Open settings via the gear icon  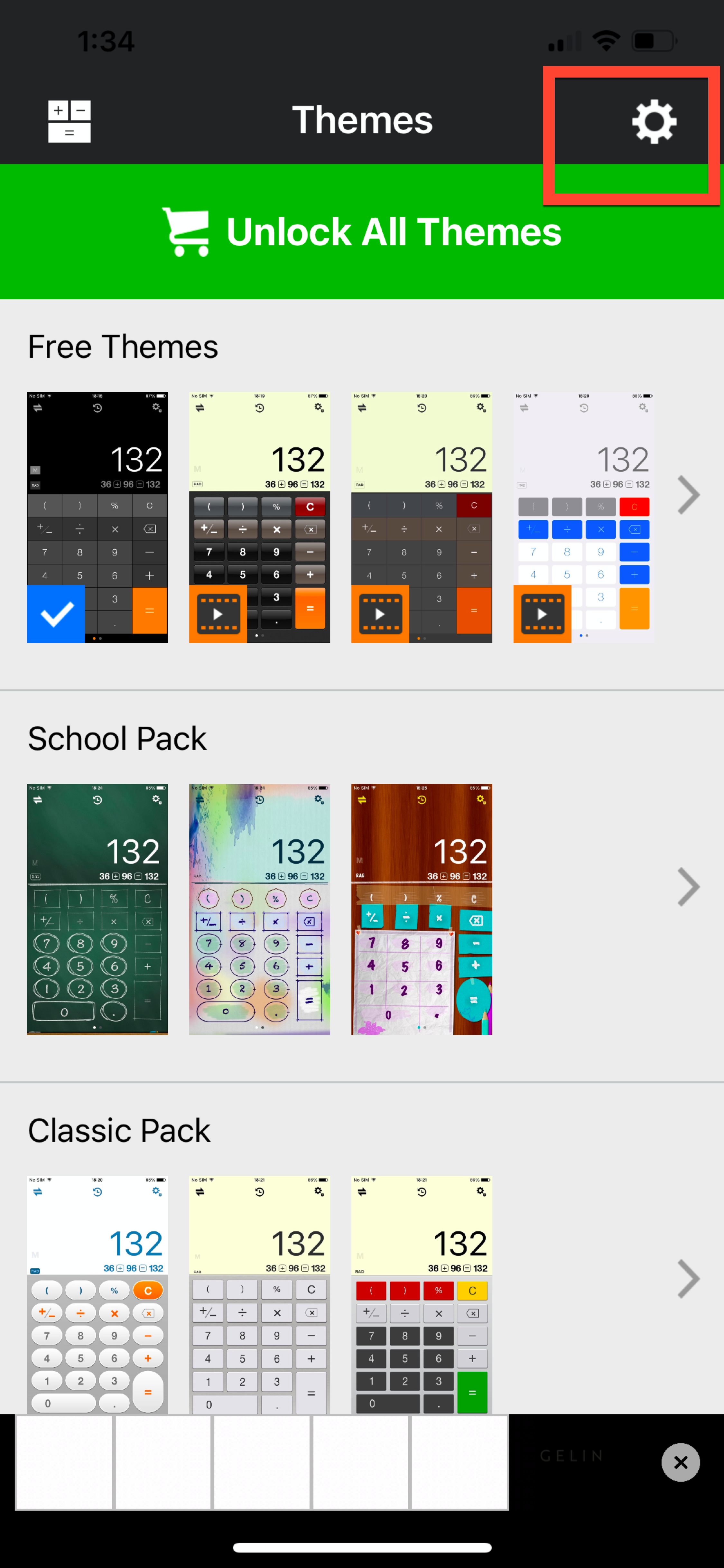(654, 122)
